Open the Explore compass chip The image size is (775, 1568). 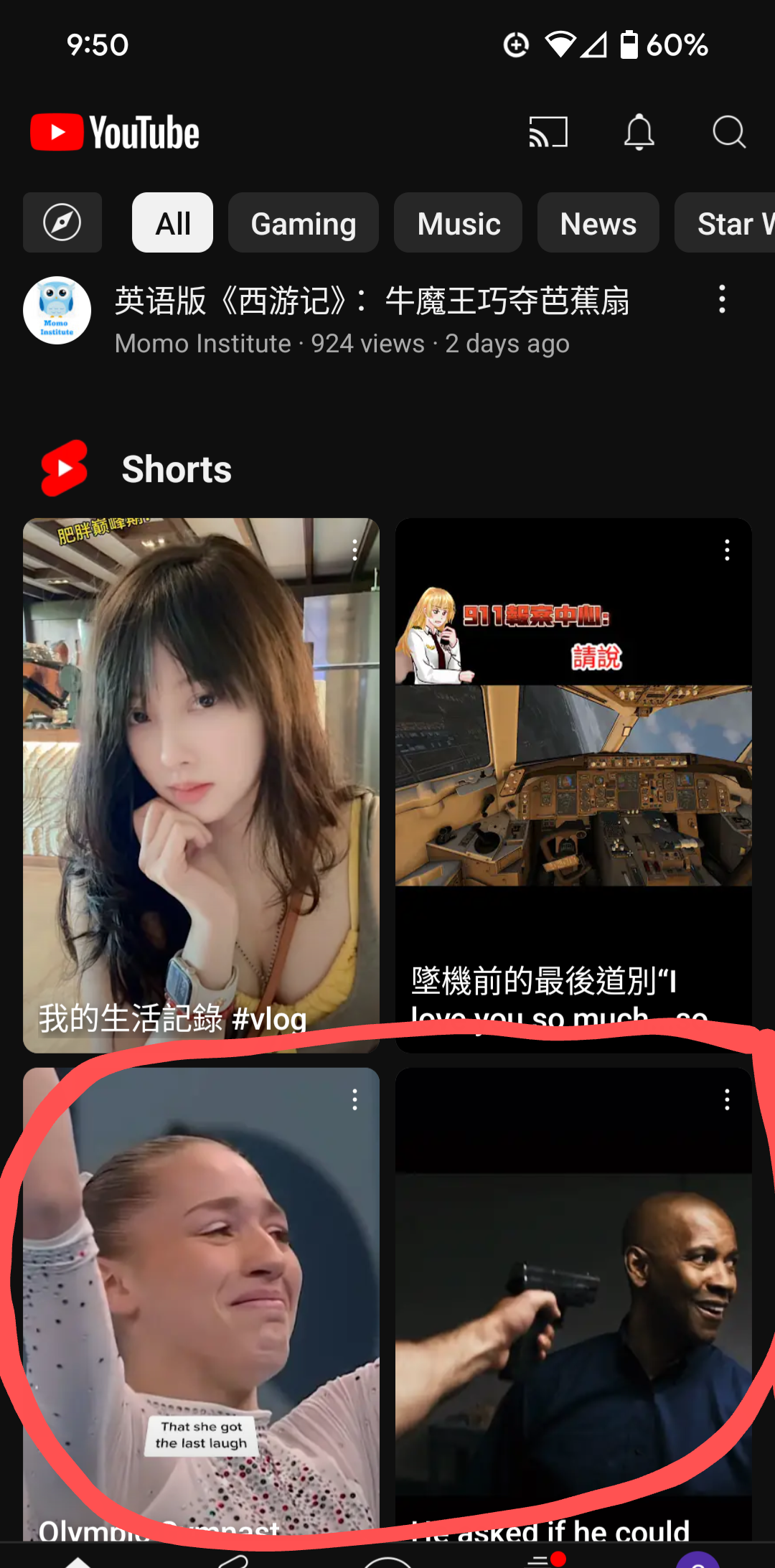[62, 222]
